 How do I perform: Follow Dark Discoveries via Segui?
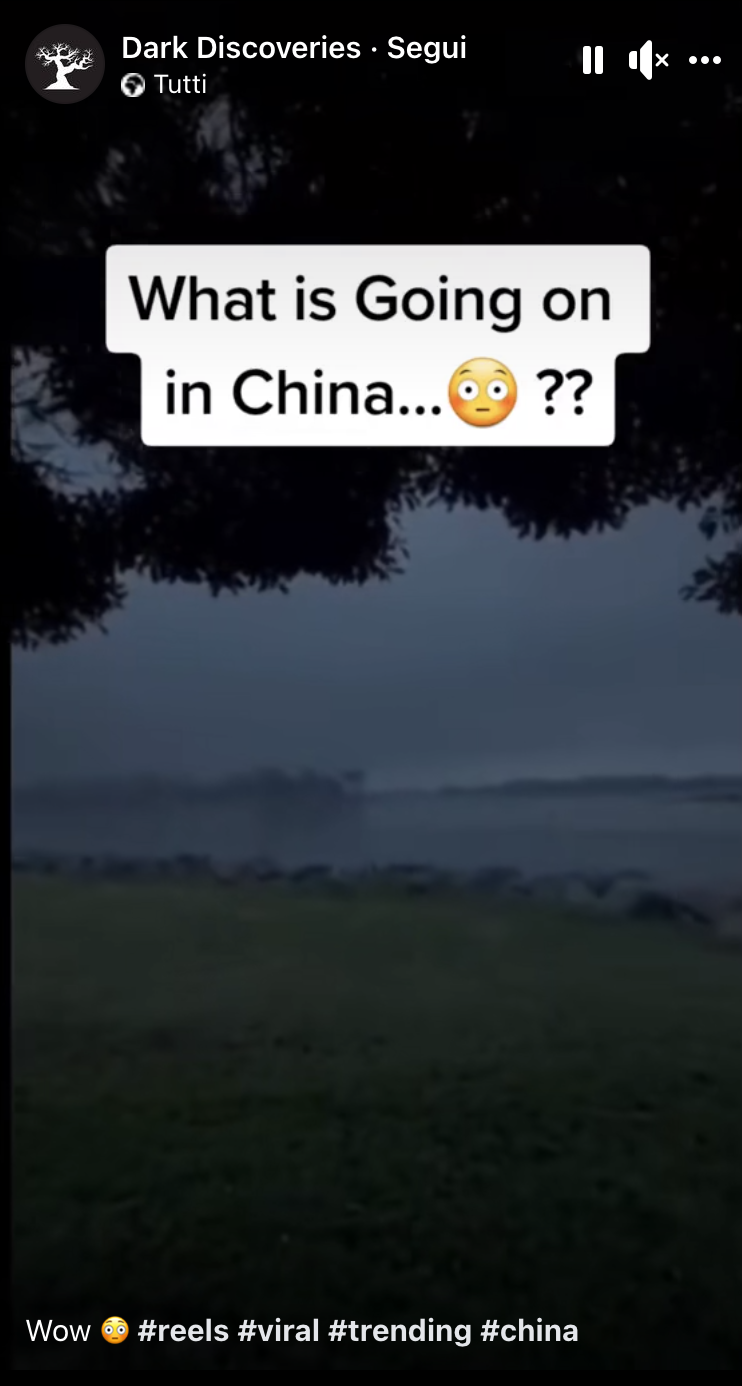[x=428, y=48]
